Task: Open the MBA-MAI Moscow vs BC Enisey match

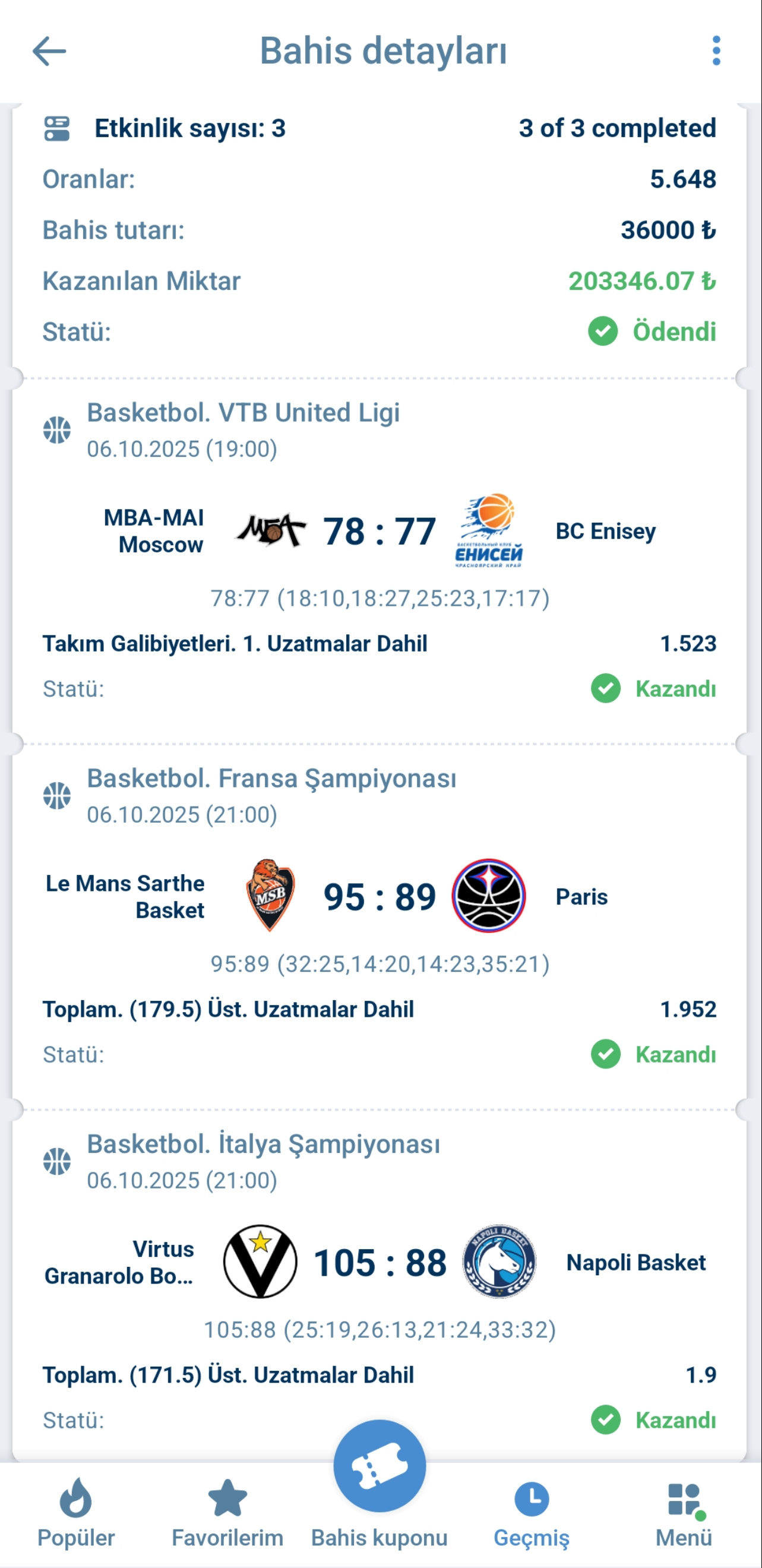Action: click(379, 532)
